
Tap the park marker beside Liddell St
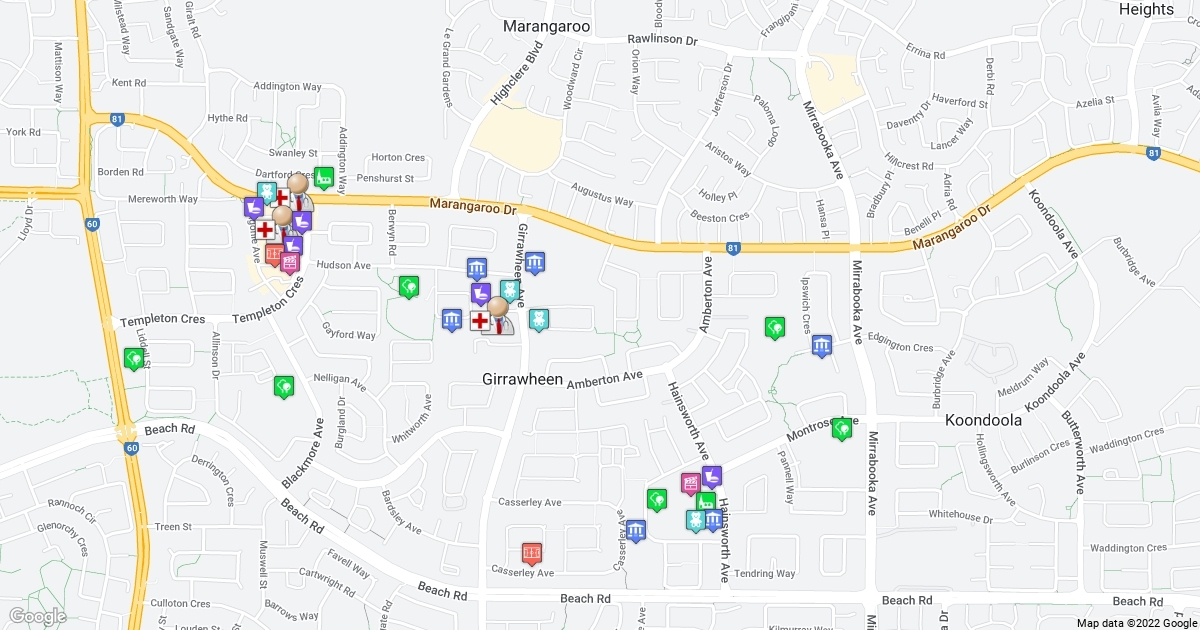(x=133, y=358)
